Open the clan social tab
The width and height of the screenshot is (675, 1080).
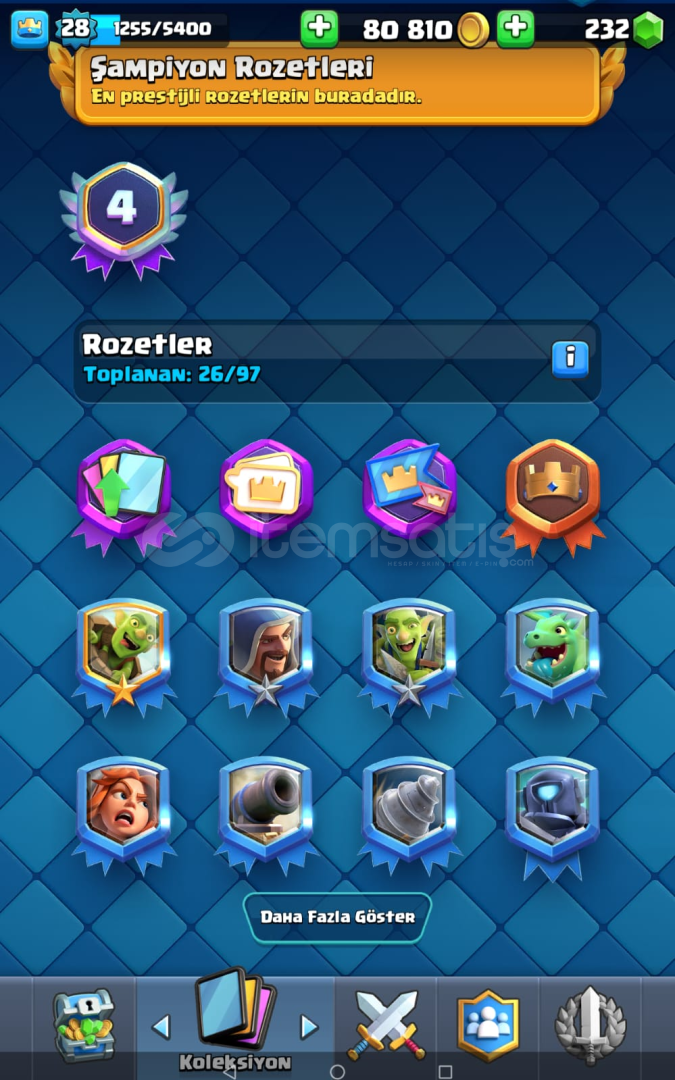click(x=488, y=1025)
